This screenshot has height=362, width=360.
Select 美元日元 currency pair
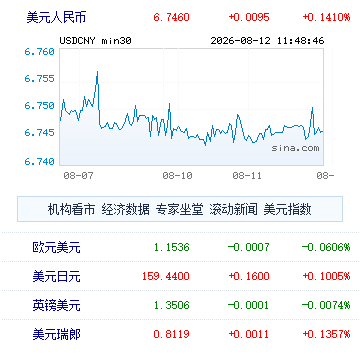(56, 276)
